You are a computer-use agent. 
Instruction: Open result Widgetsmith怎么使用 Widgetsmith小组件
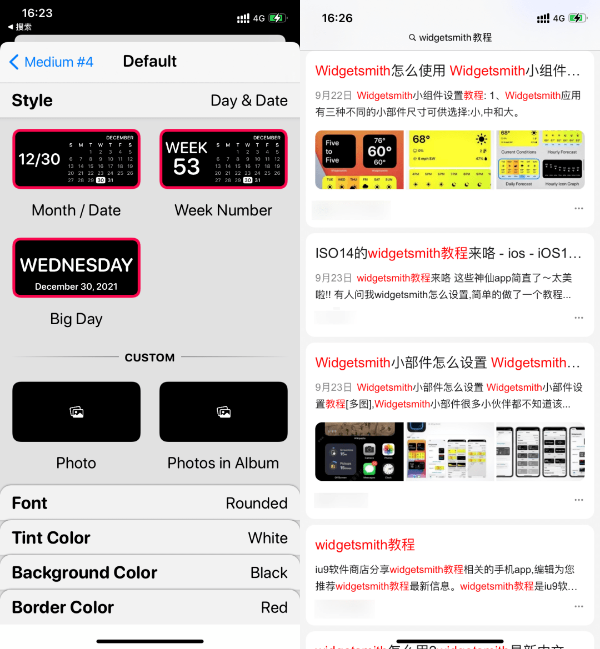(x=447, y=71)
